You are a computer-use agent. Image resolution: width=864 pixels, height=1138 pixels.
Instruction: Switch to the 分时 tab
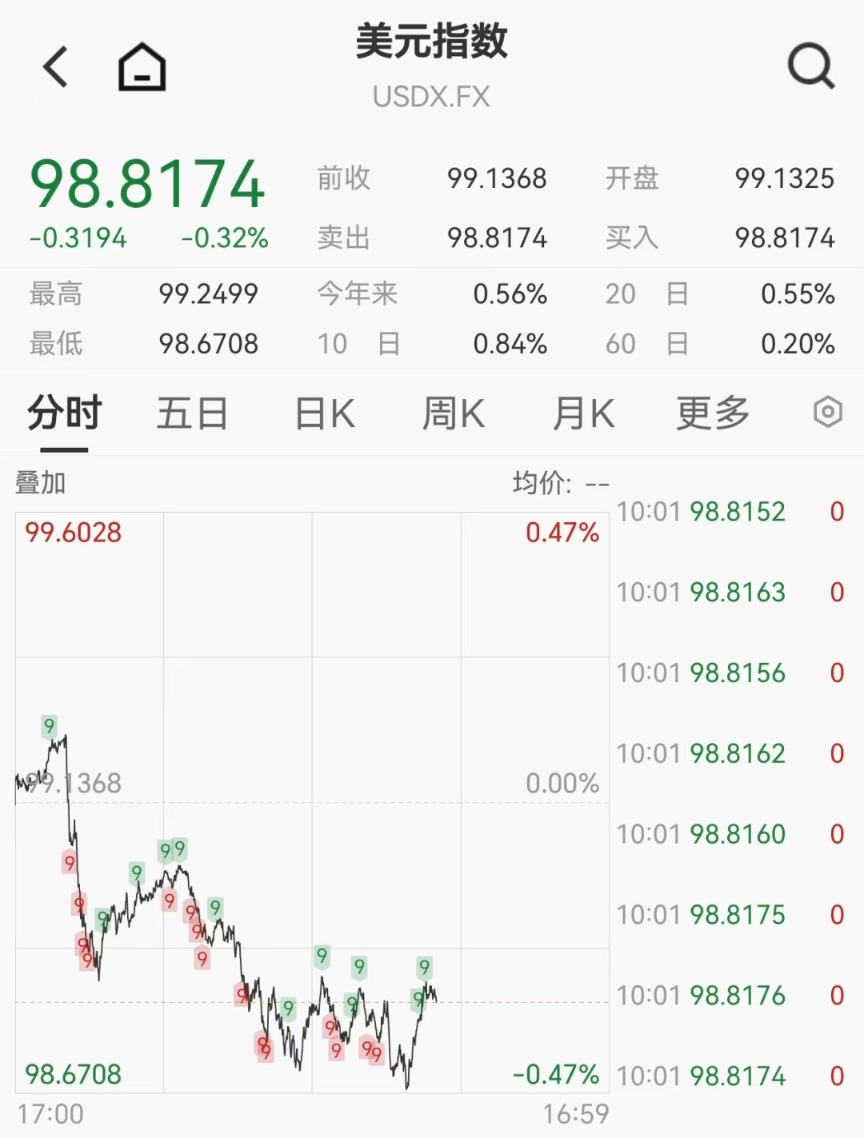tap(64, 413)
